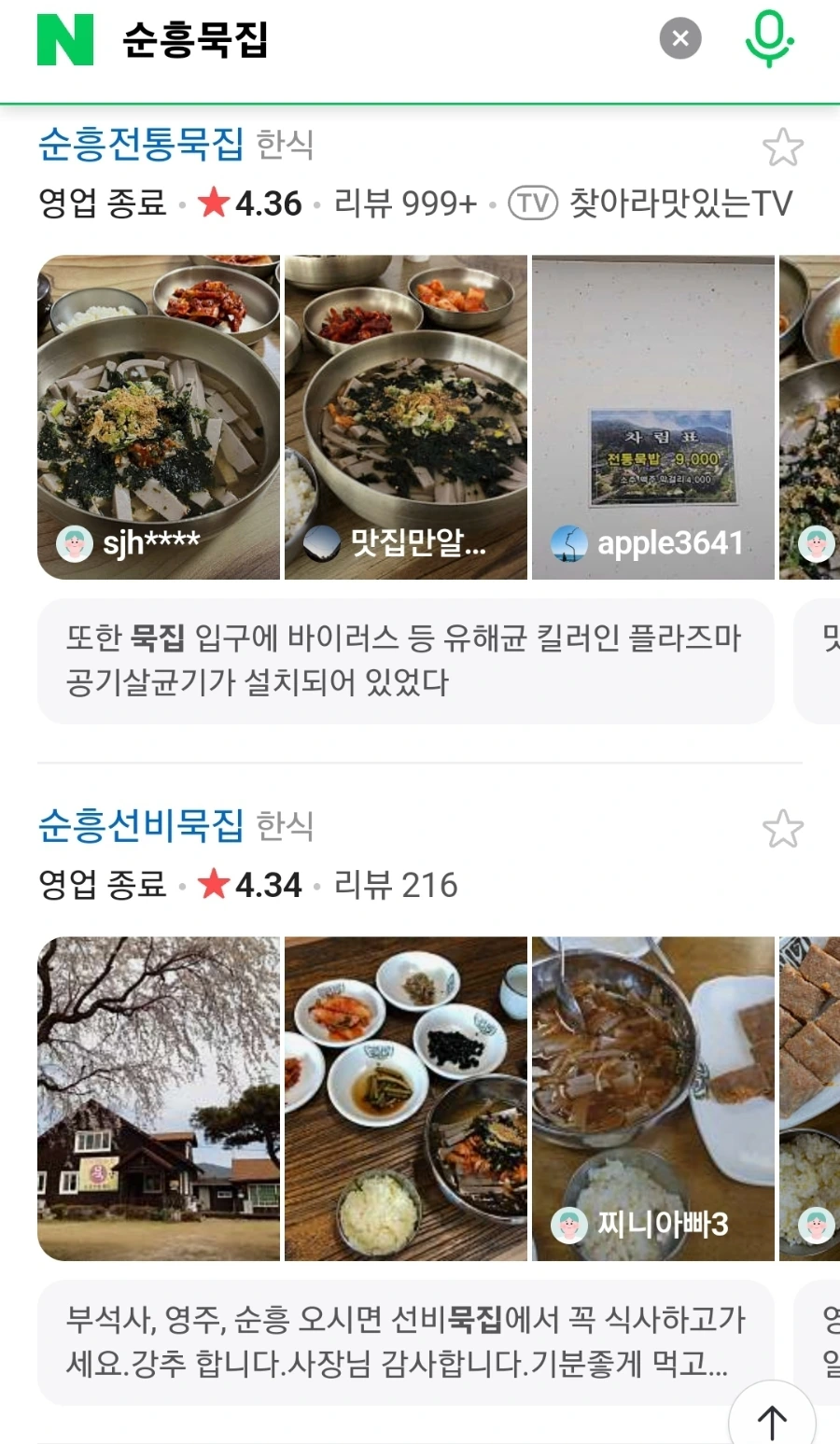The height and width of the screenshot is (1444, 840).
Task: Tap 리뷰 999+ for 순흥전통묵집
Action: point(403,202)
